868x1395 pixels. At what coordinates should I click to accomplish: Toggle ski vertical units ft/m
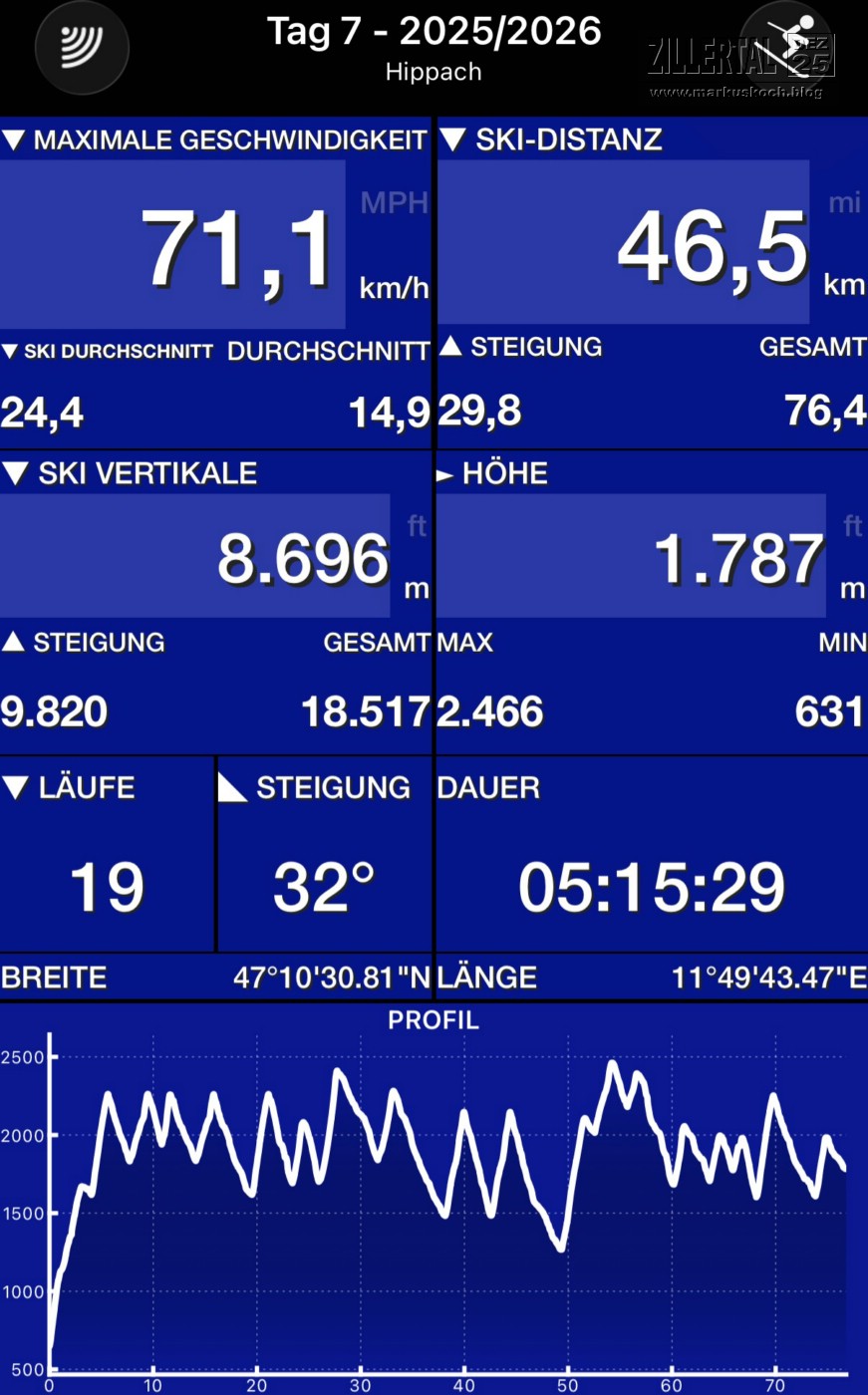416,557
